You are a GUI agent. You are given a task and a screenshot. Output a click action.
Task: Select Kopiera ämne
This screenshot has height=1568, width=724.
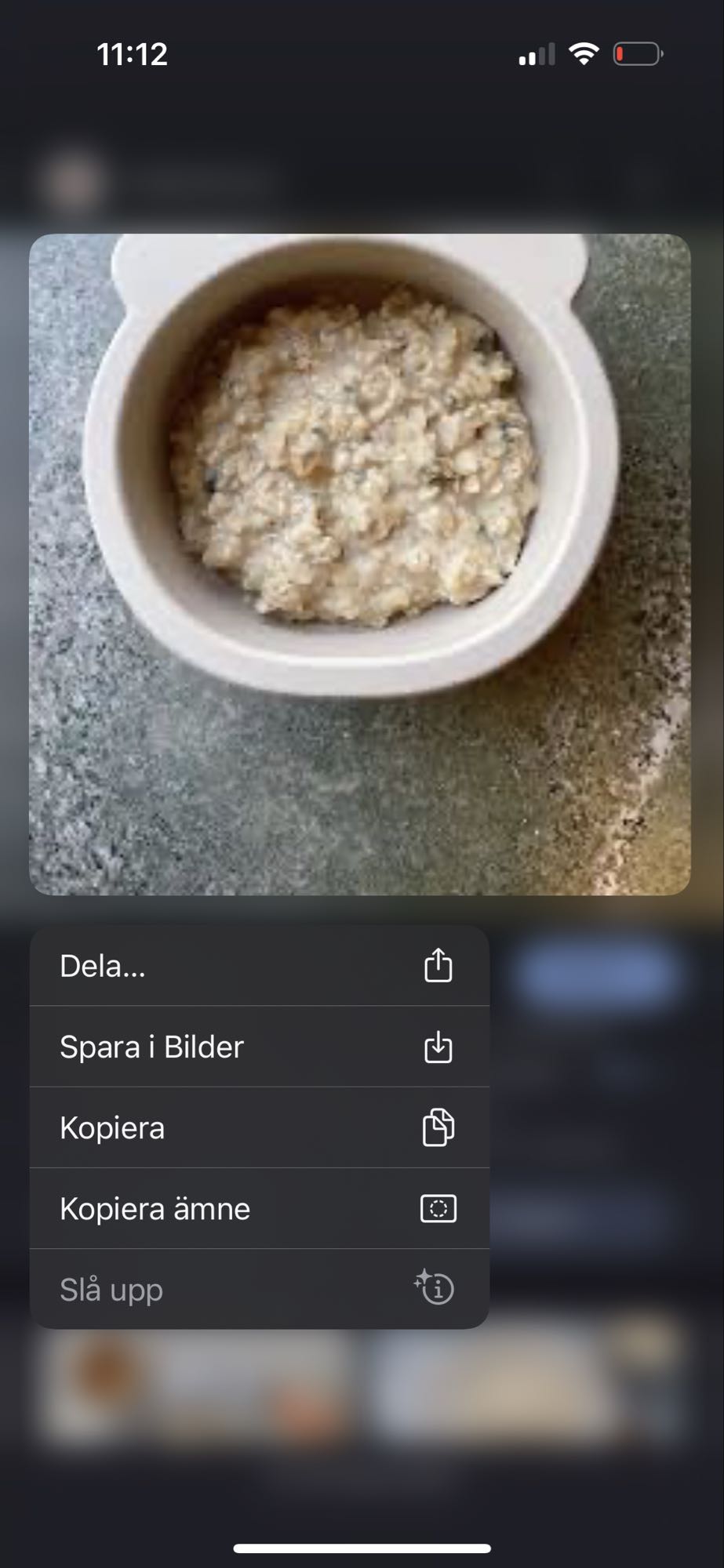pyautogui.click(x=259, y=1208)
